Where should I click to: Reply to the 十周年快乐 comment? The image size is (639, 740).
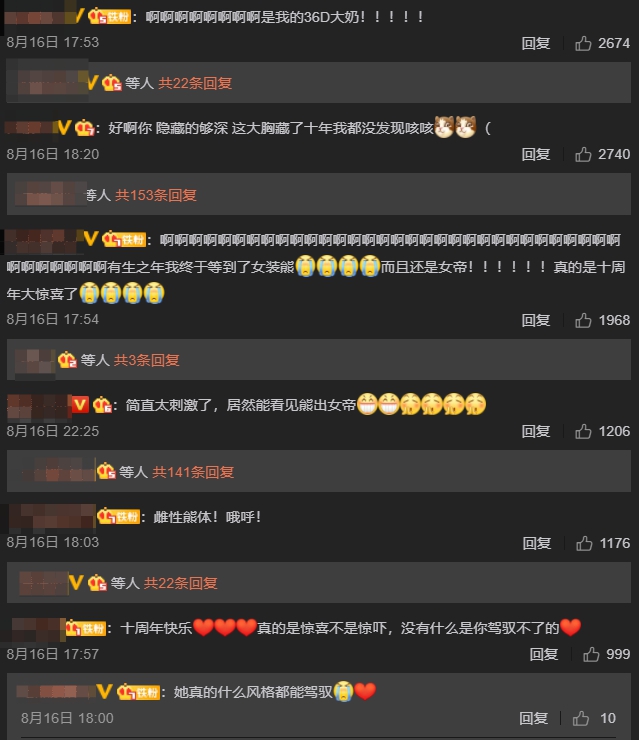point(544,654)
